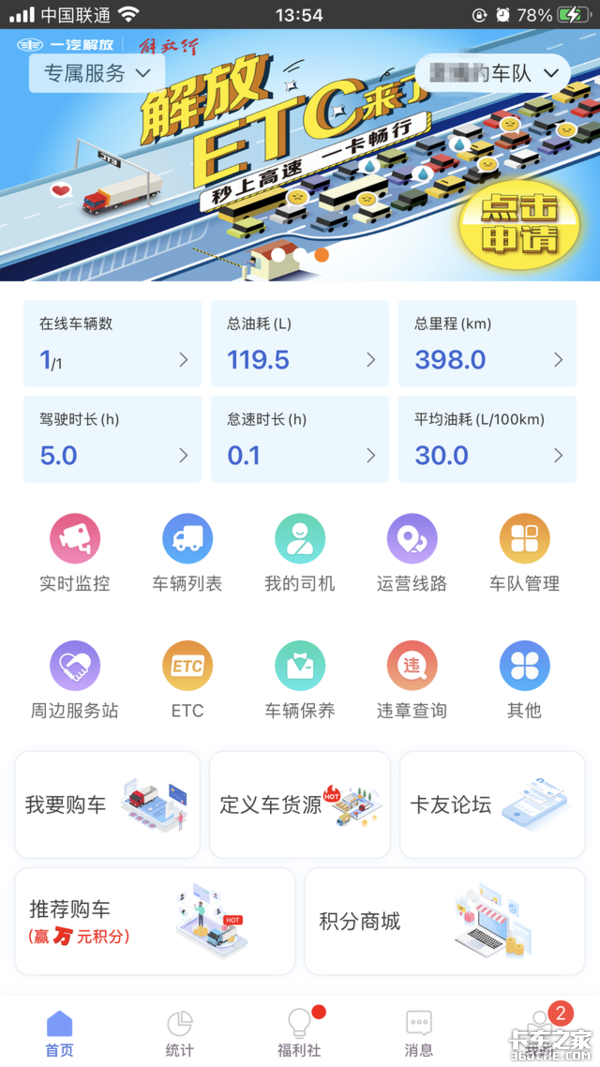The image size is (600, 1067).
Task: Switch to the 统计 tab
Action: [180, 1033]
